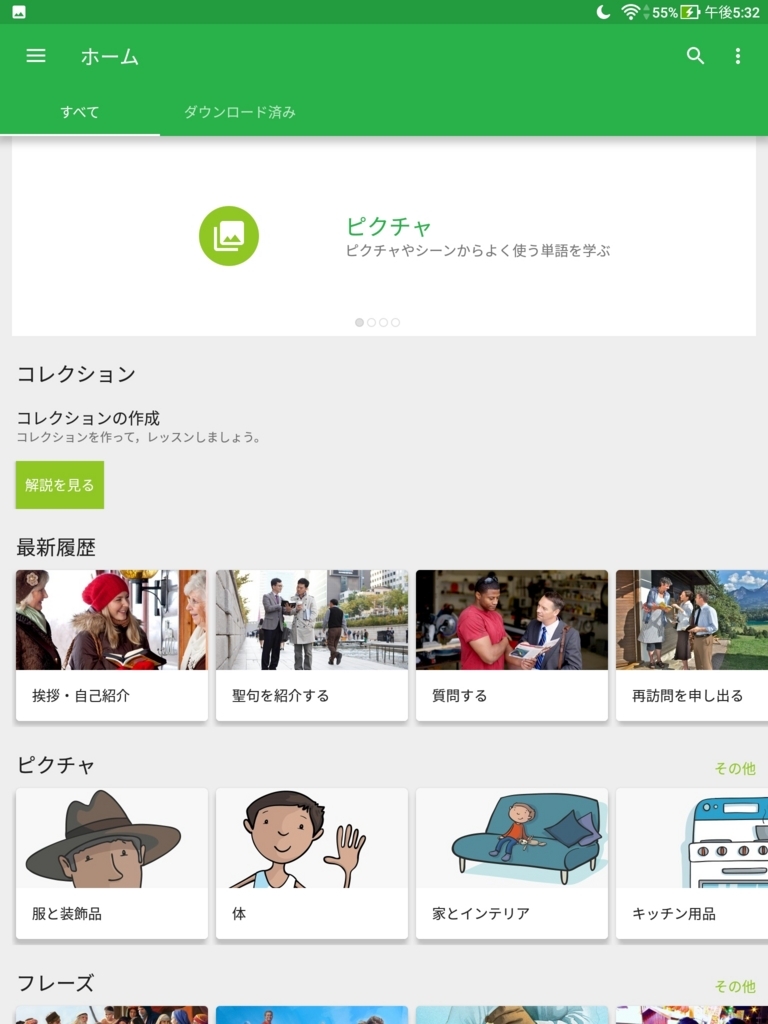The height and width of the screenshot is (1024, 768).
Task: Switch to the すべて tab
Action: [80, 112]
